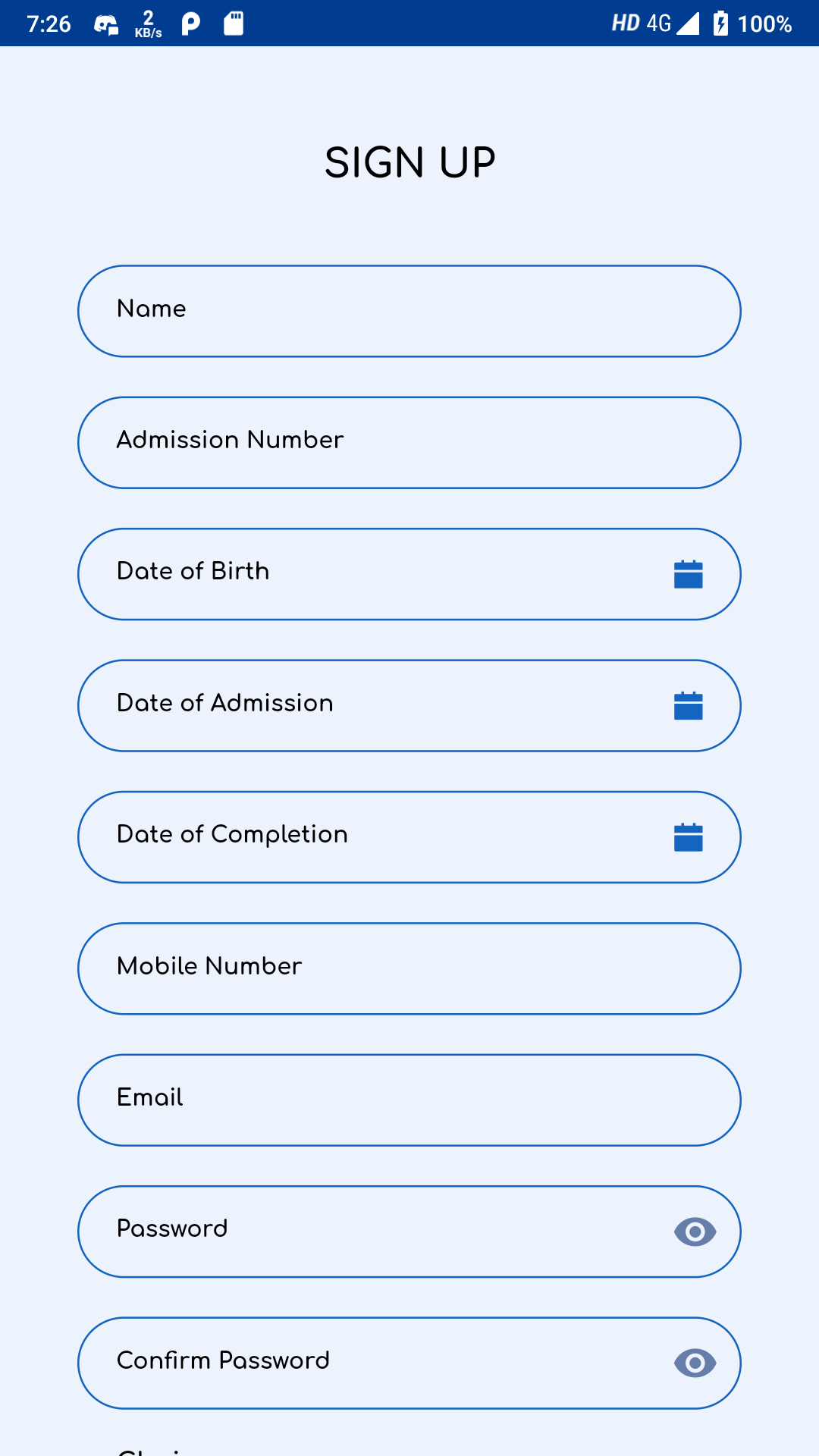Tap the Confirm Password field
Image resolution: width=819 pixels, height=1456 pixels.
point(364,1363)
